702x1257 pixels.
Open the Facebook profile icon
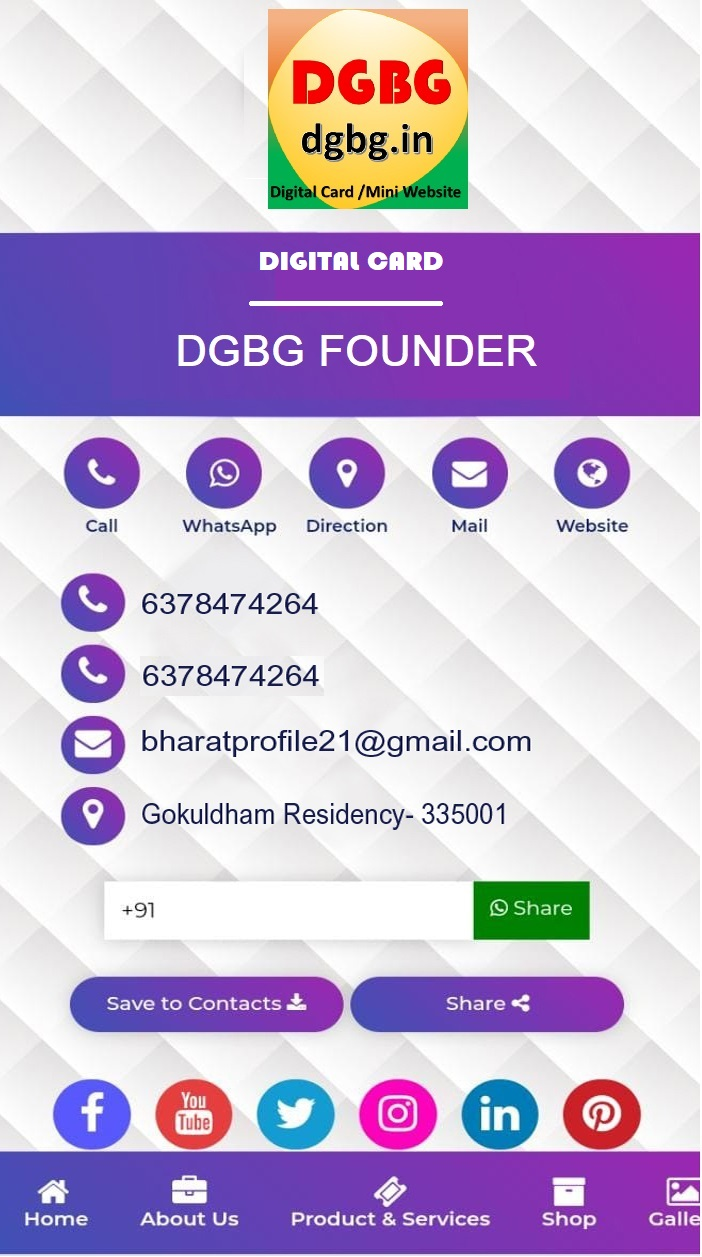tap(92, 1114)
